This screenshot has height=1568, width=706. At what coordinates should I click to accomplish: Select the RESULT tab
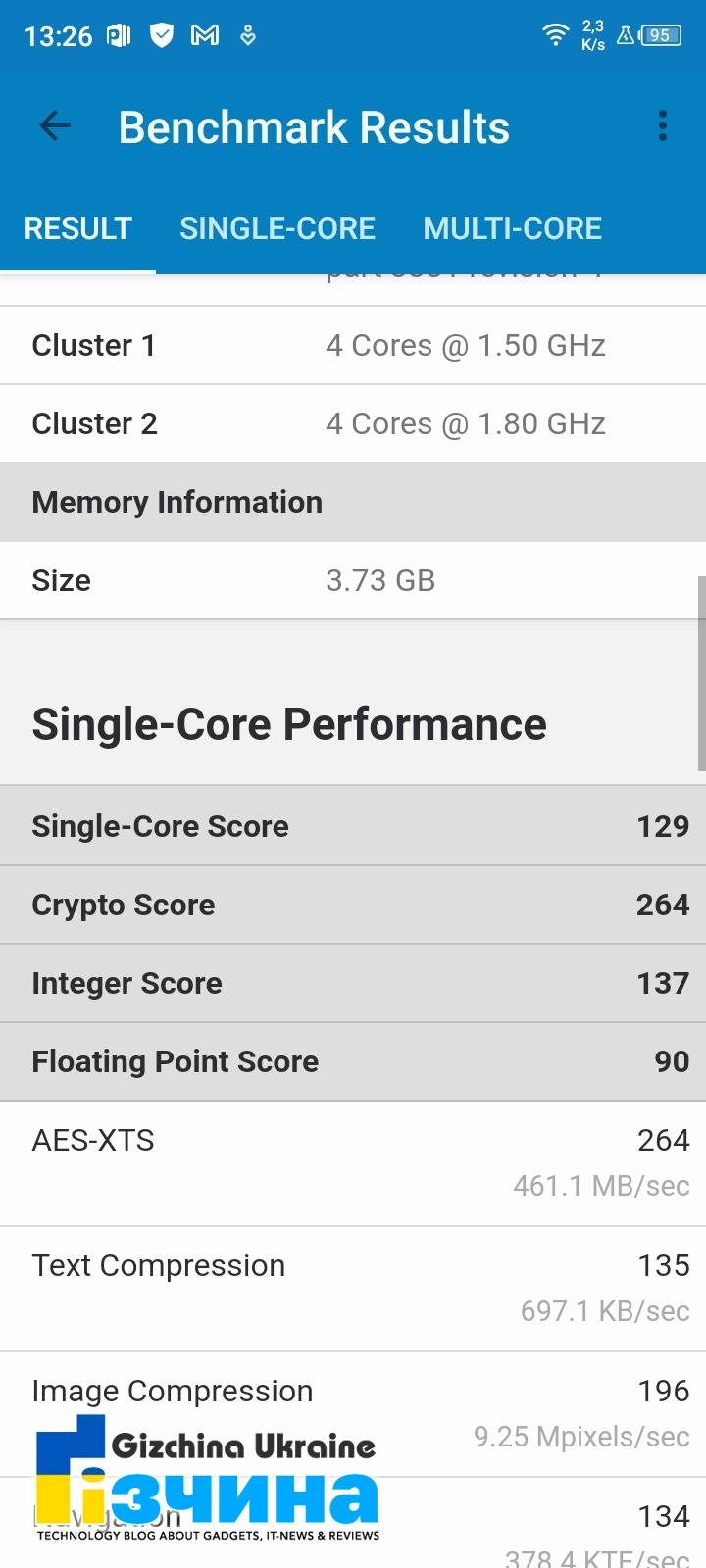coord(77,228)
